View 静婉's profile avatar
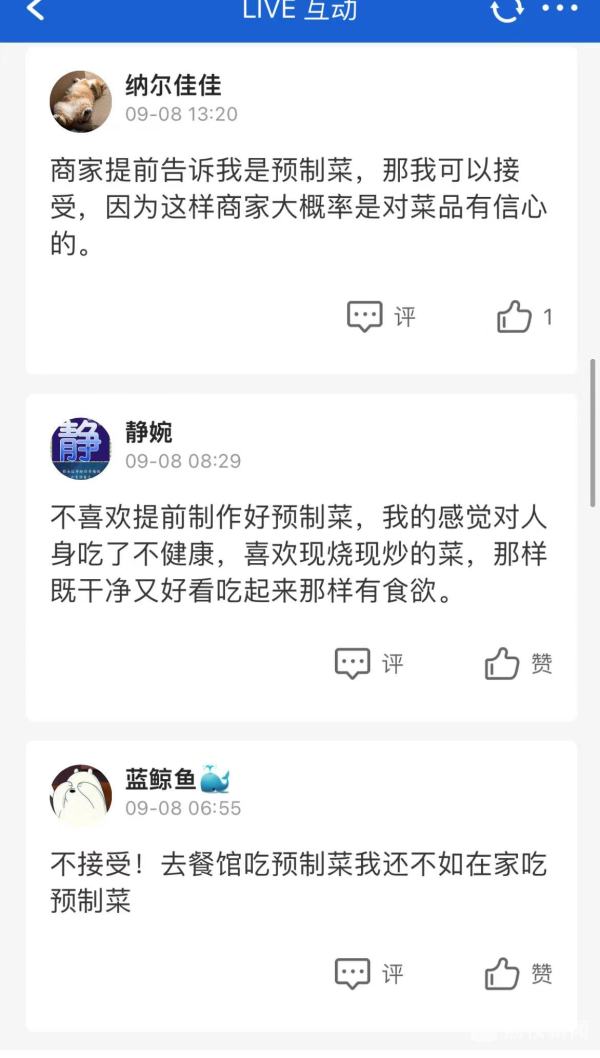 [x=81, y=448]
